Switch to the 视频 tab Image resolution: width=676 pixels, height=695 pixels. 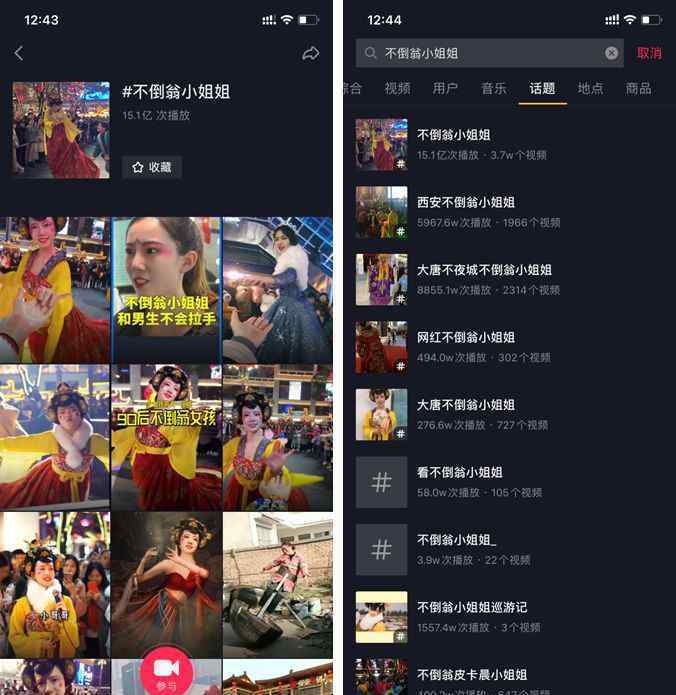point(397,88)
